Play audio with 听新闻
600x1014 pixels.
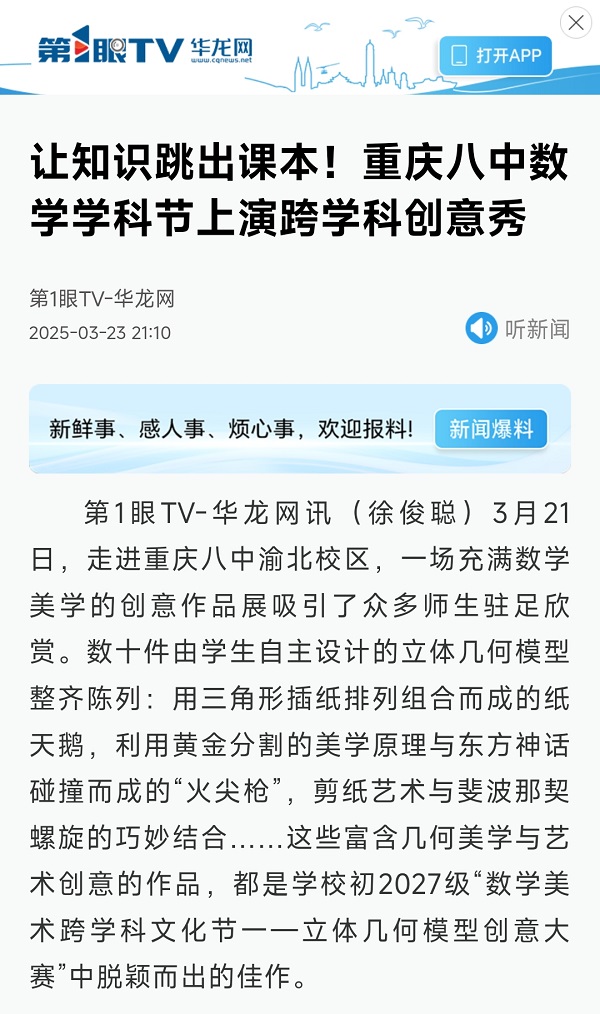pos(517,329)
